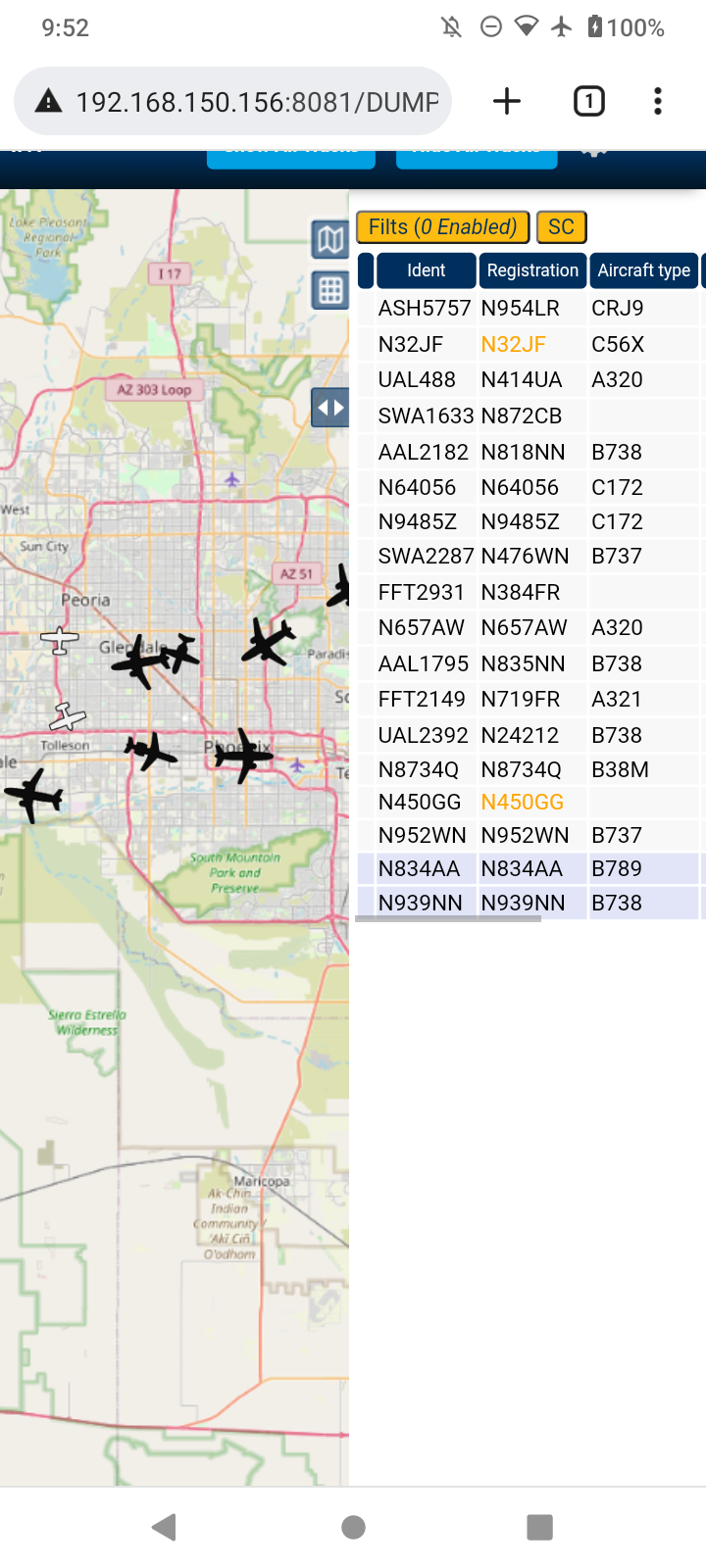Open the browser tab switcher
706x1568 pixels.
[588, 101]
